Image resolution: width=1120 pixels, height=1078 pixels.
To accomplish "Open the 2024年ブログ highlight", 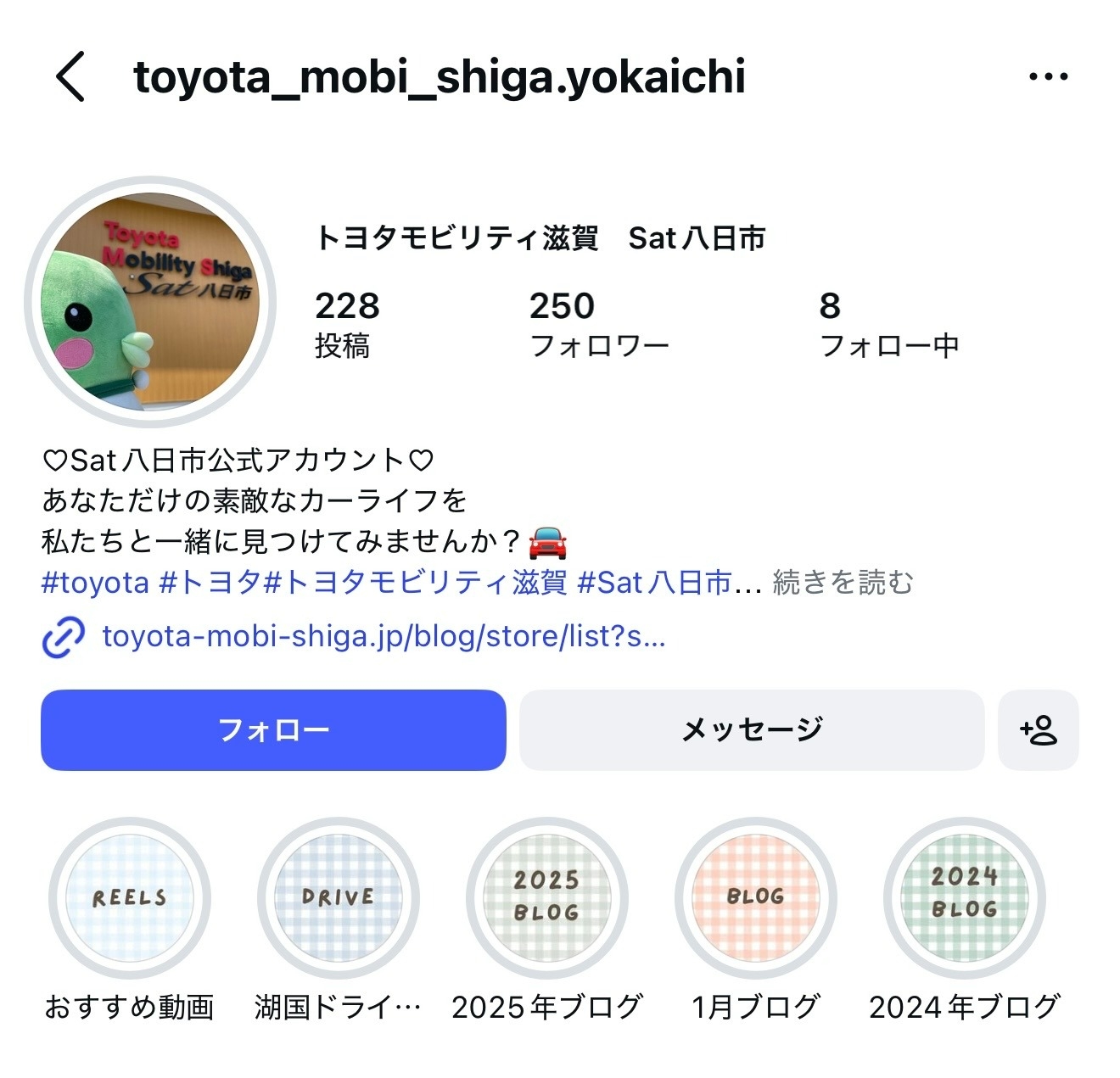I will pos(964,897).
